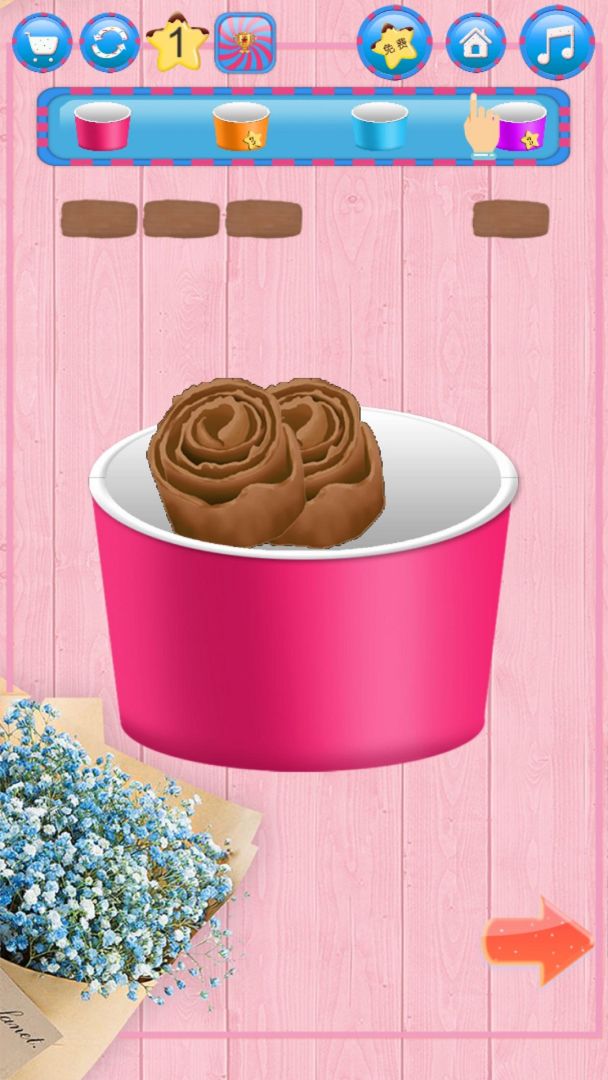Choose the purple cup
The width and height of the screenshot is (608, 1080).
[518, 127]
